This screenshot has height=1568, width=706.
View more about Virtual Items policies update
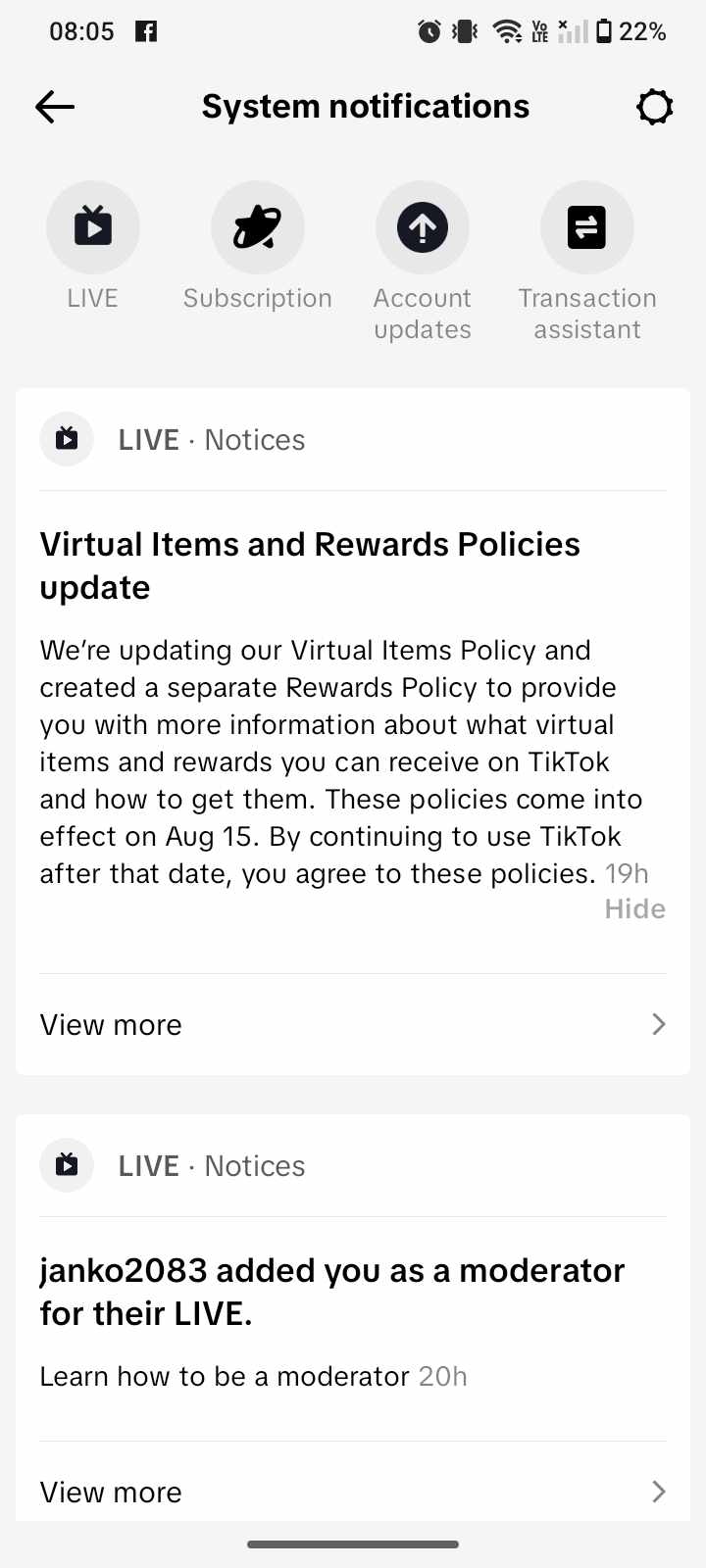tap(353, 1025)
